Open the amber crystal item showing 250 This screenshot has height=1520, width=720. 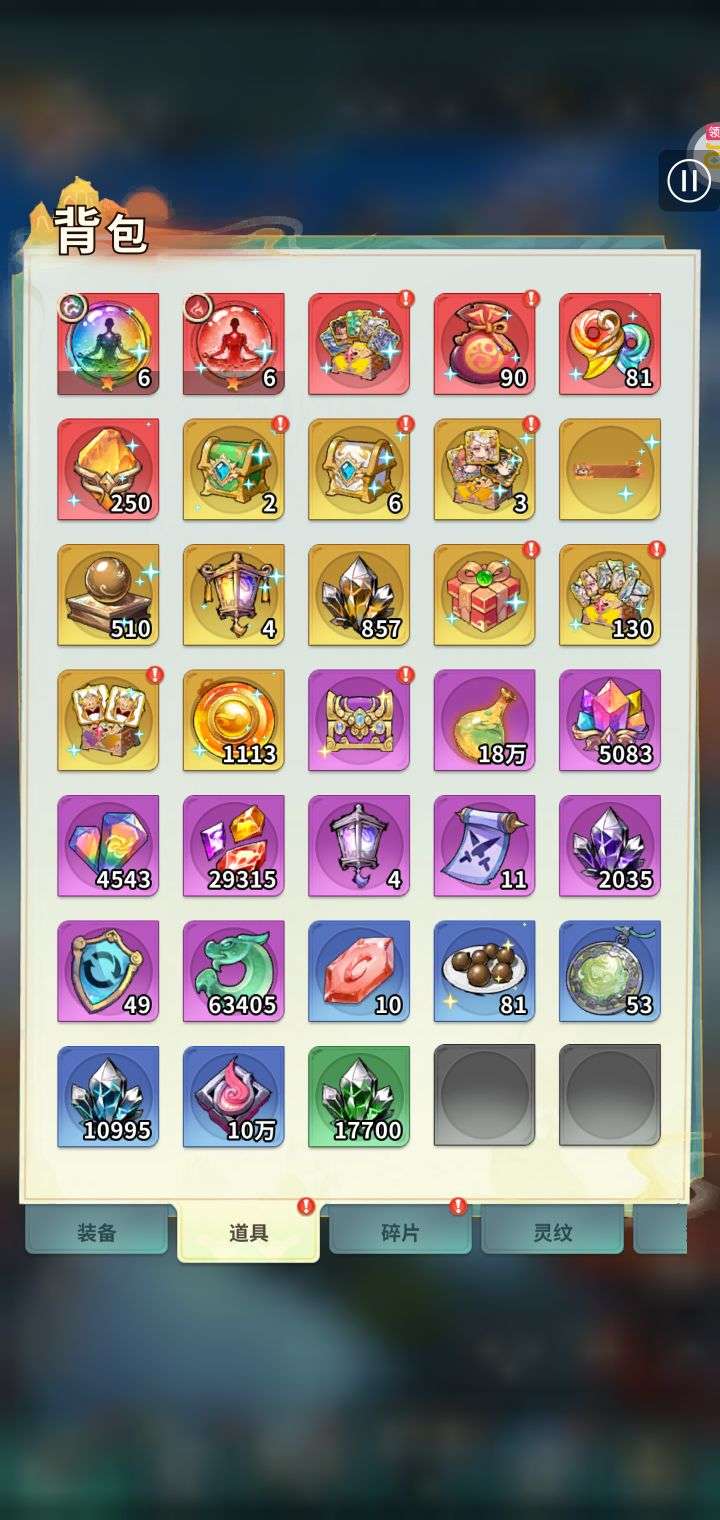pyautogui.click(x=108, y=469)
